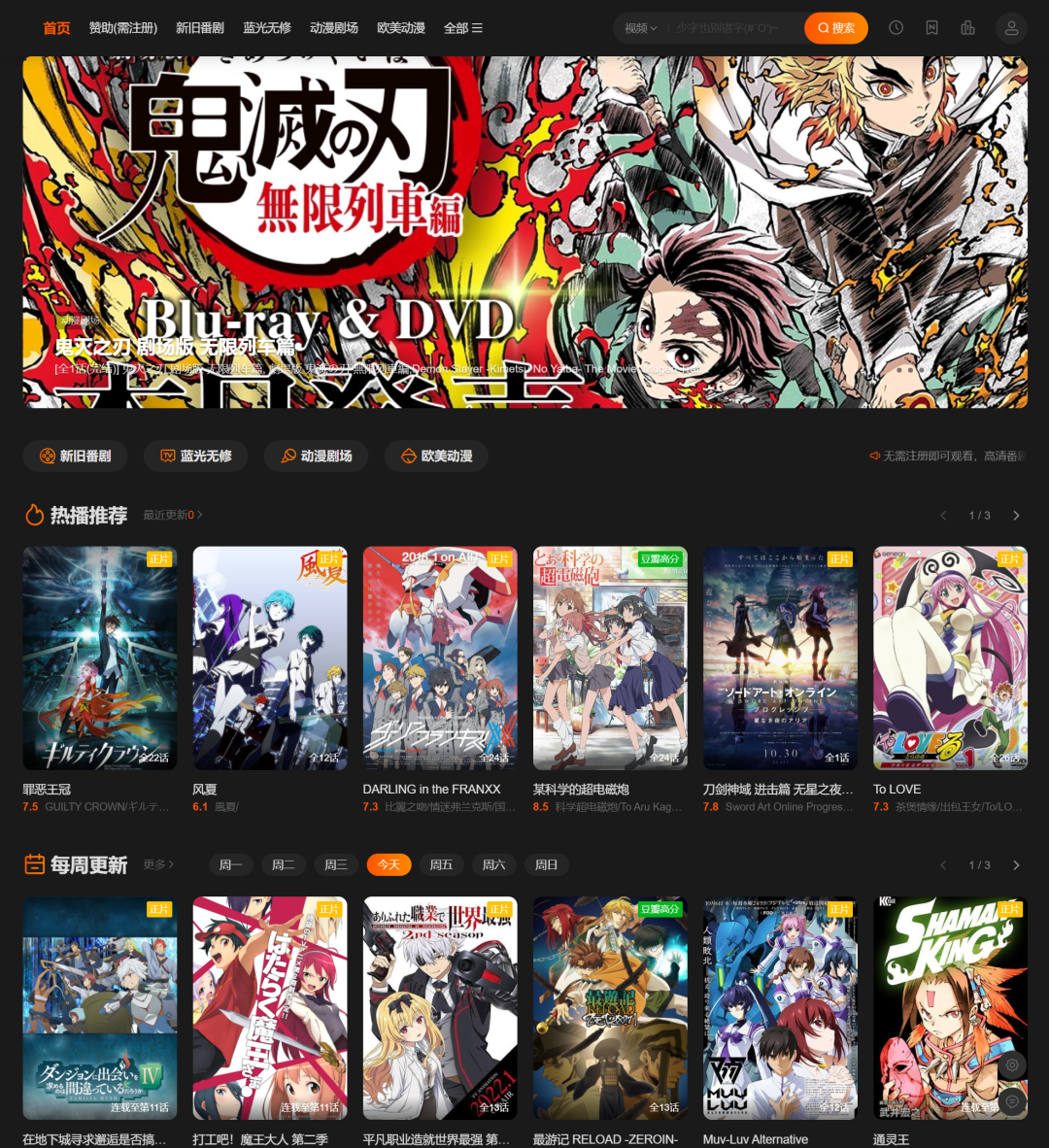Viewport: 1049px width, 1148px height.
Task: Switch to 新旧番剧 in top navigation
Action: pyautogui.click(x=199, y=28)
